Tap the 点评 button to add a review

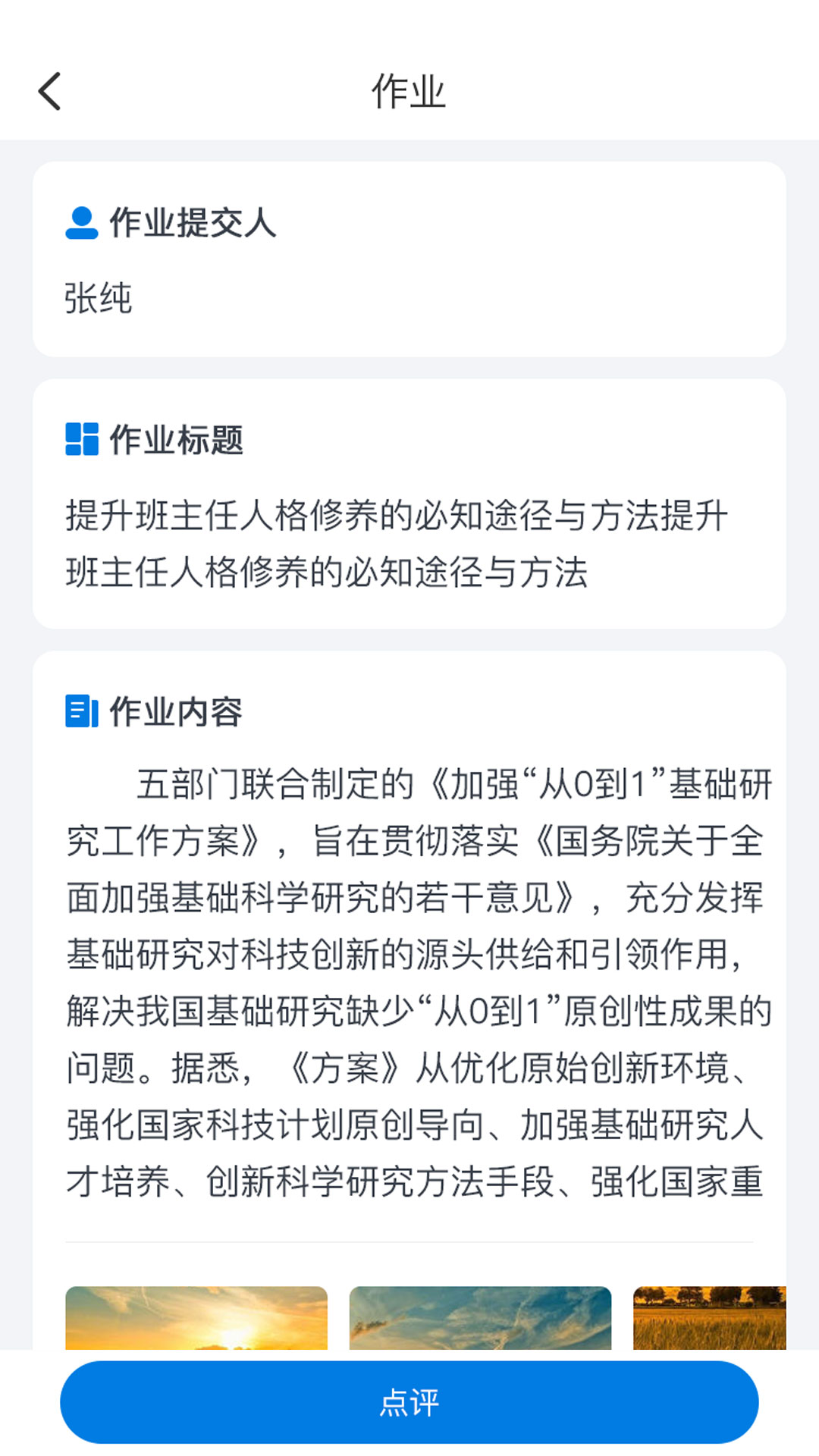(409, 1402)
